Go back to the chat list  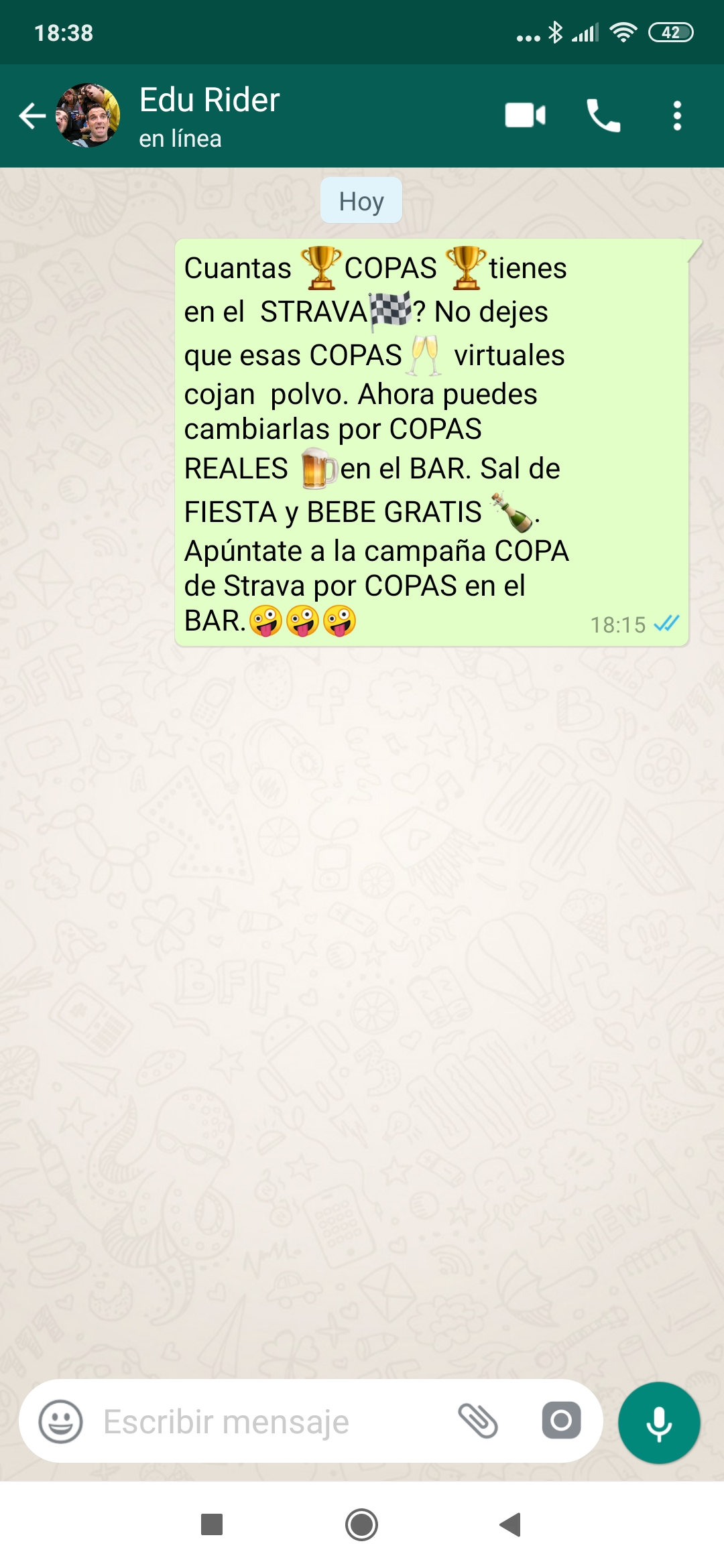click(x=32, y=116)
